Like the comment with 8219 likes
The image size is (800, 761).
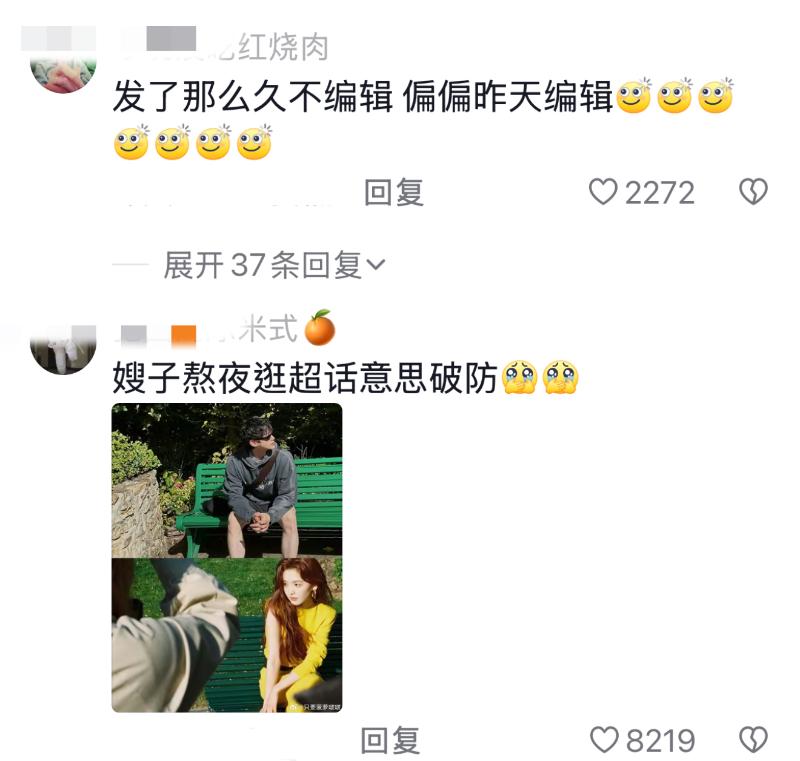tap(603, 740)
